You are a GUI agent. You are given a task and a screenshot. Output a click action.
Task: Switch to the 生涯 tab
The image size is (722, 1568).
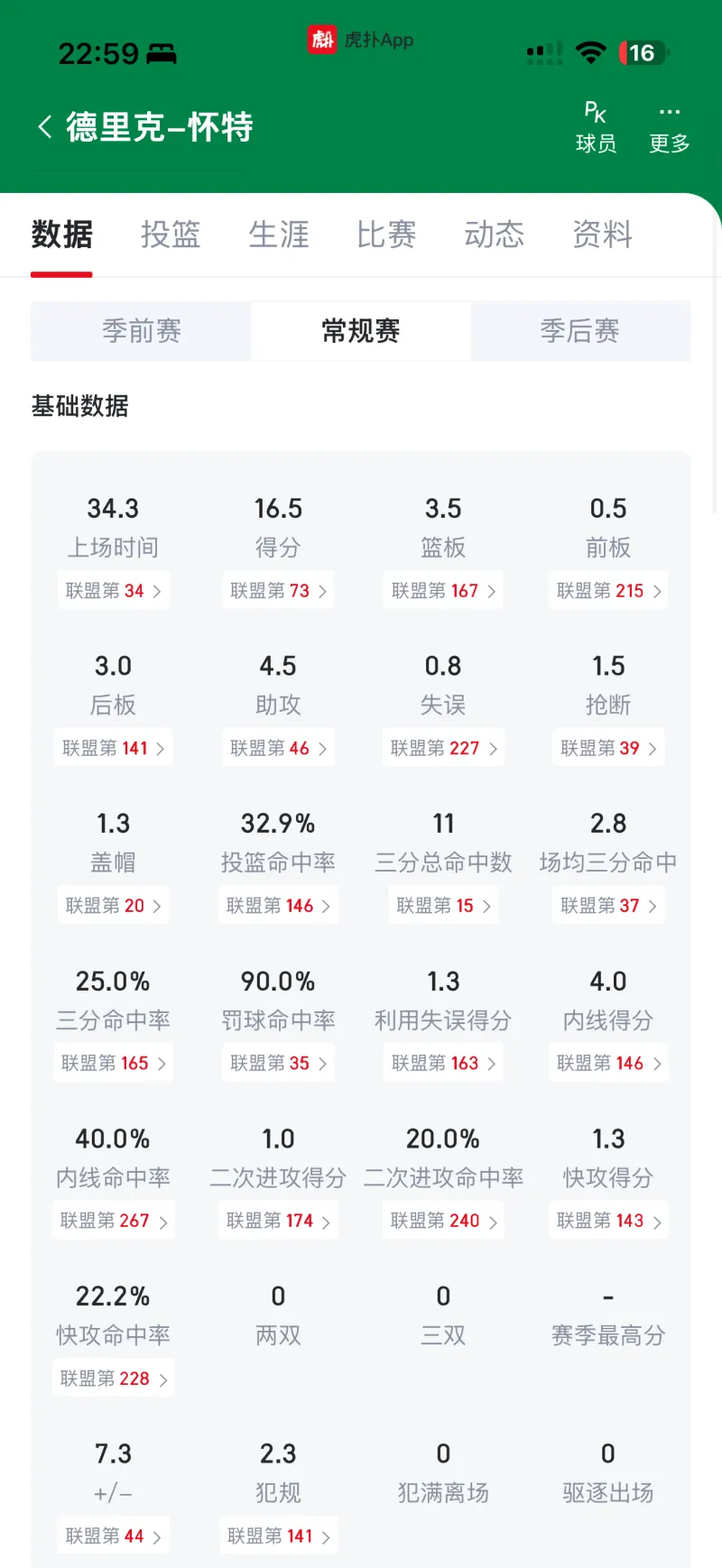[x=279, y=235]
